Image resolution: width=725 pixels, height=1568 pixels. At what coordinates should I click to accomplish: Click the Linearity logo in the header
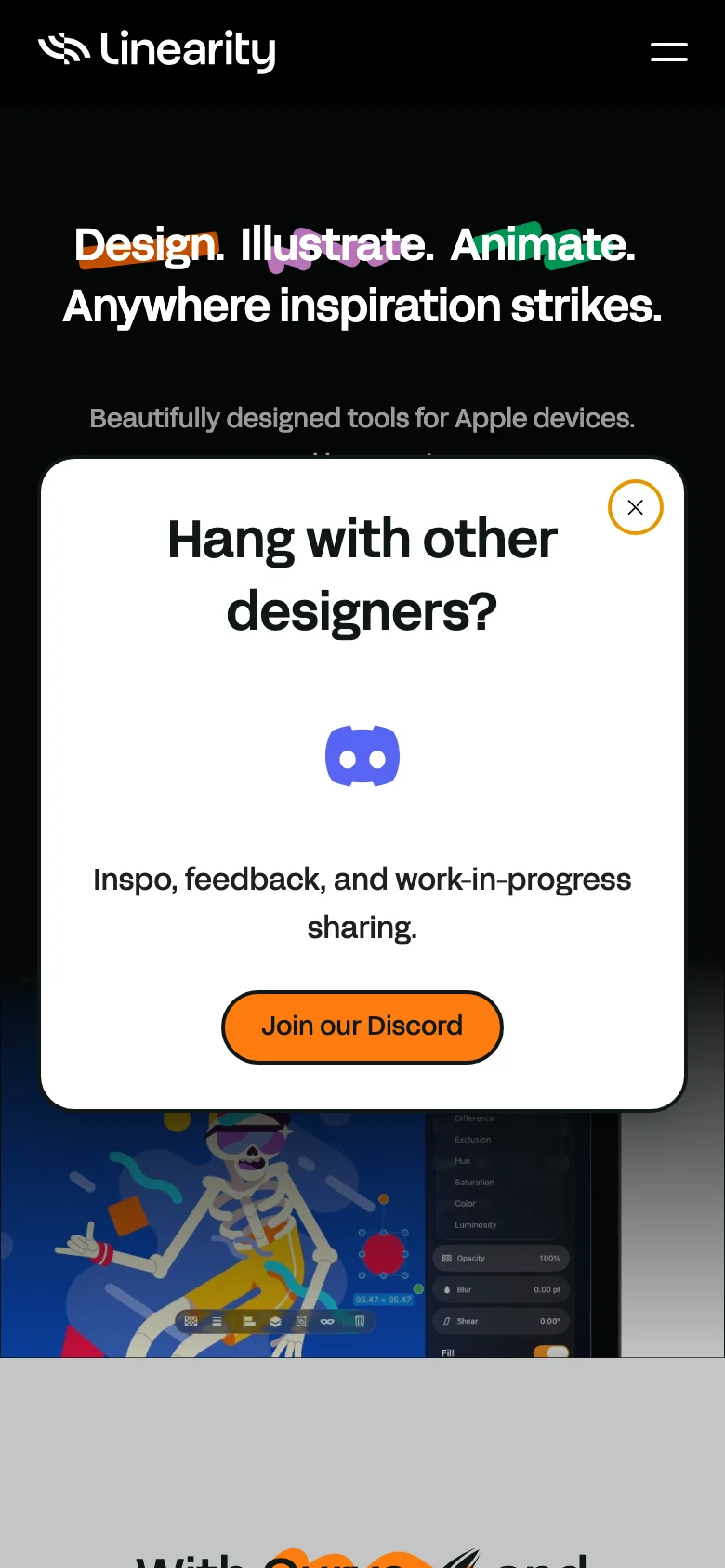156,51
